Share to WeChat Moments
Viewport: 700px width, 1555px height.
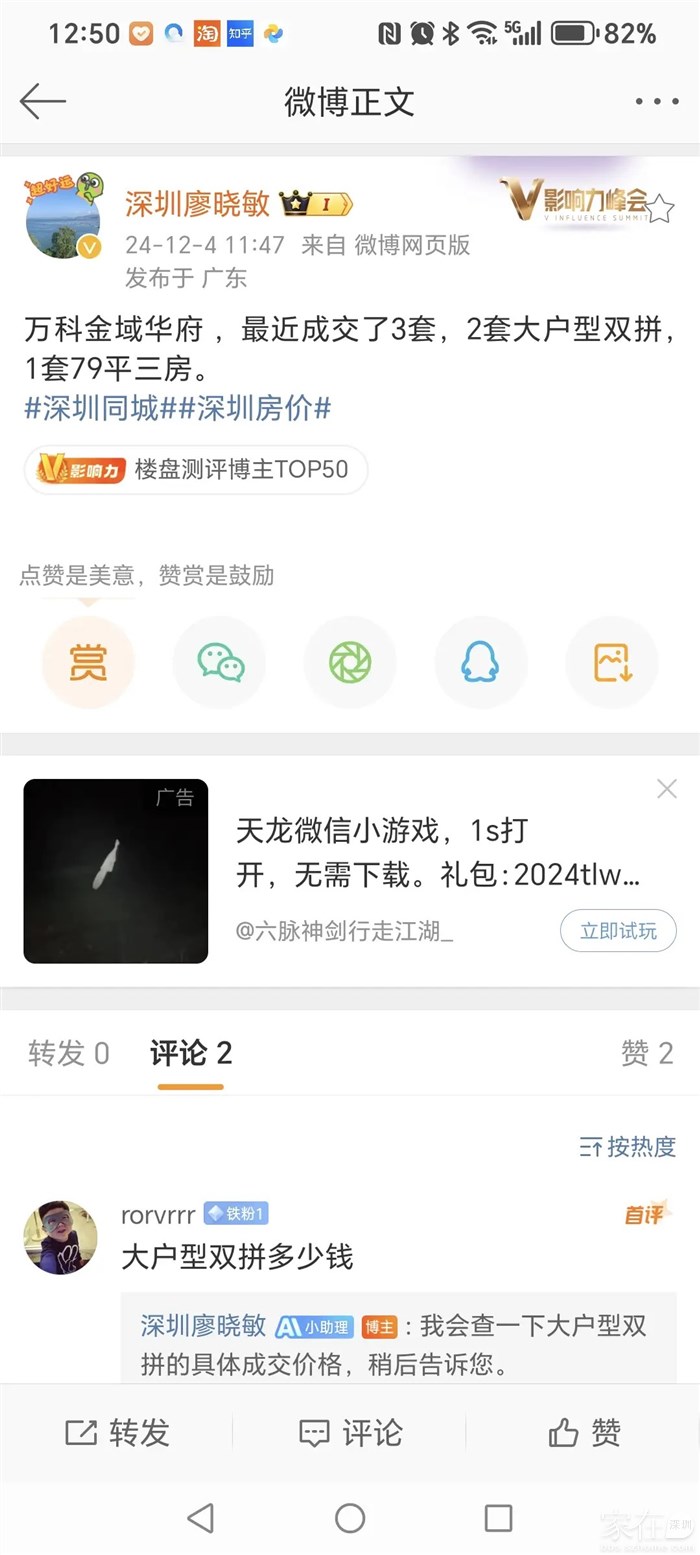[350, 662]
